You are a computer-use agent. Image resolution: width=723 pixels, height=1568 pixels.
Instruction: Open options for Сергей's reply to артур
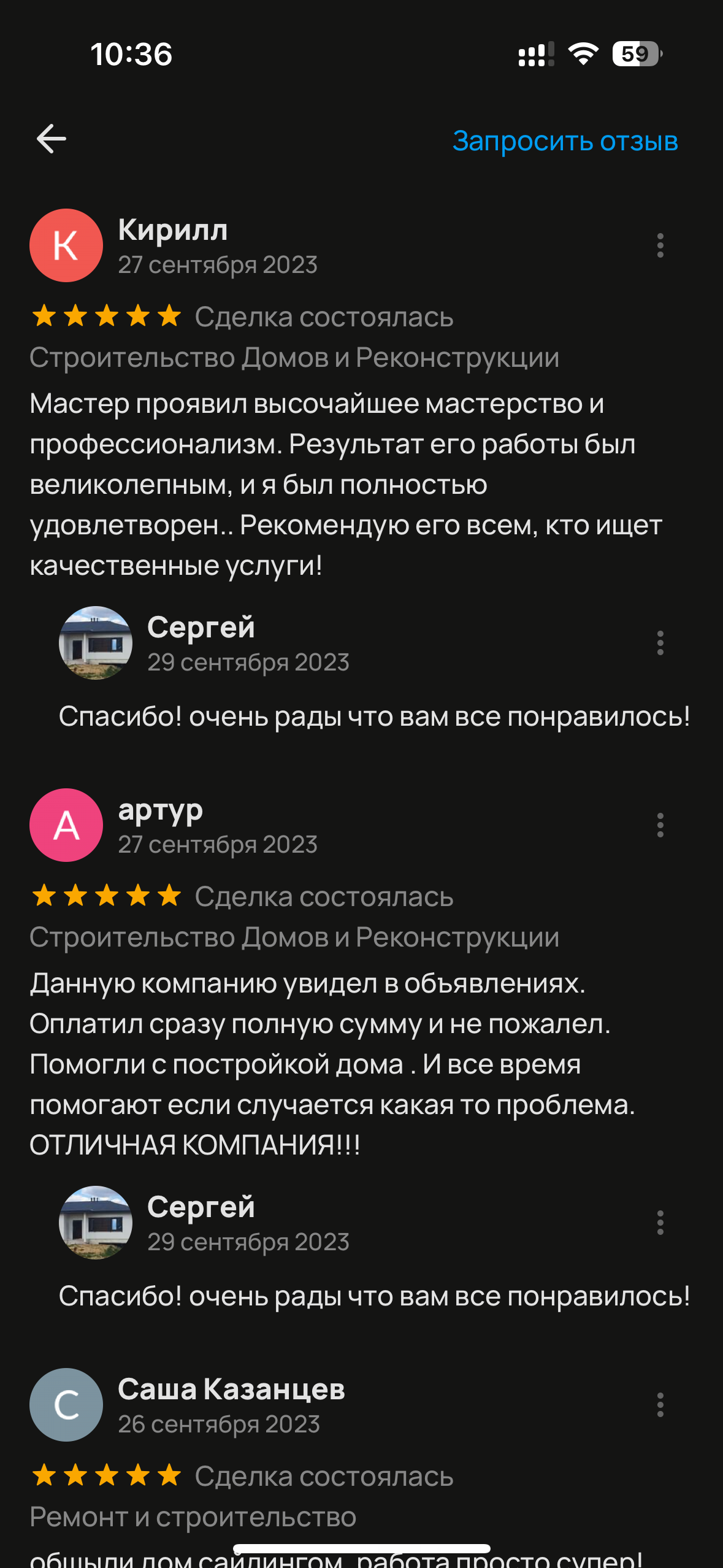[660, 1223]
